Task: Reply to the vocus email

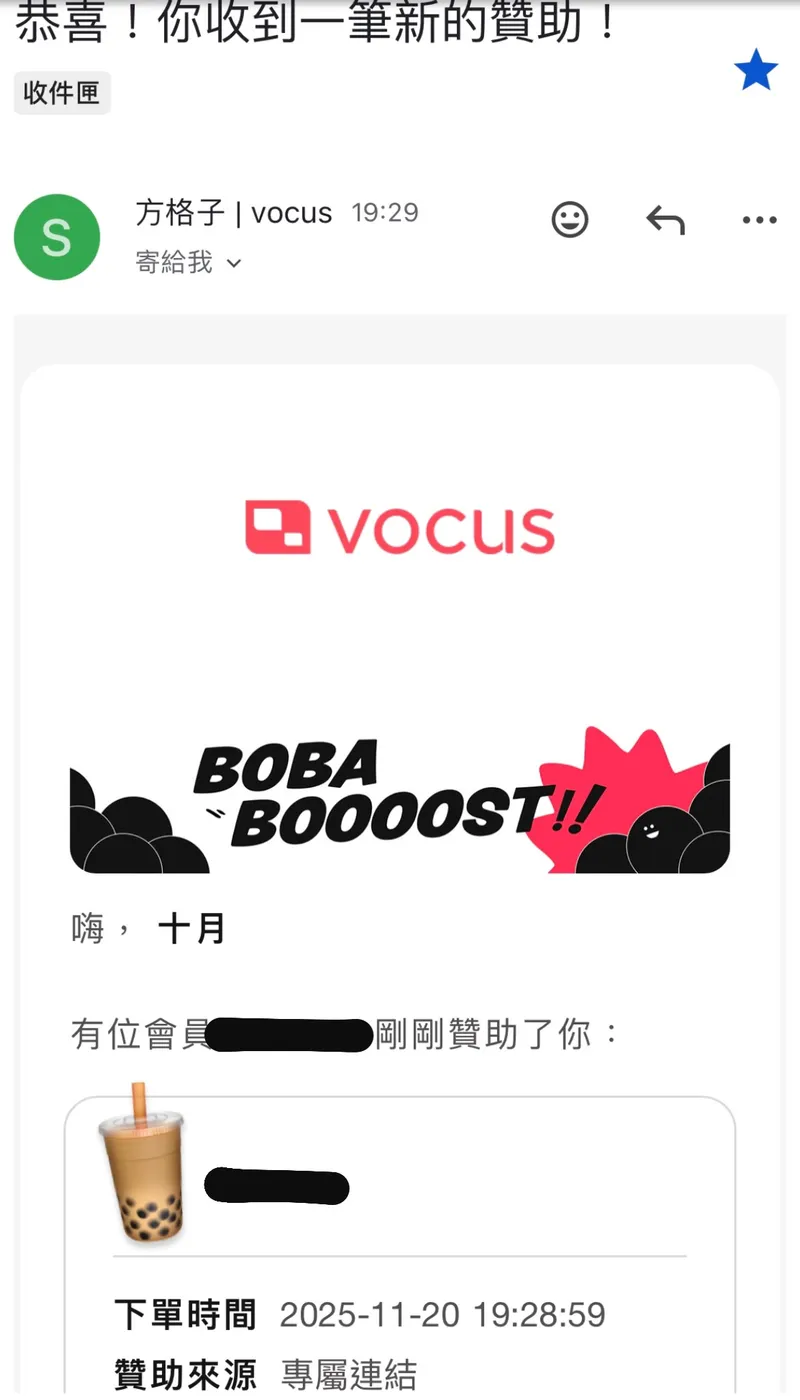Action: [x=665, y=219]
